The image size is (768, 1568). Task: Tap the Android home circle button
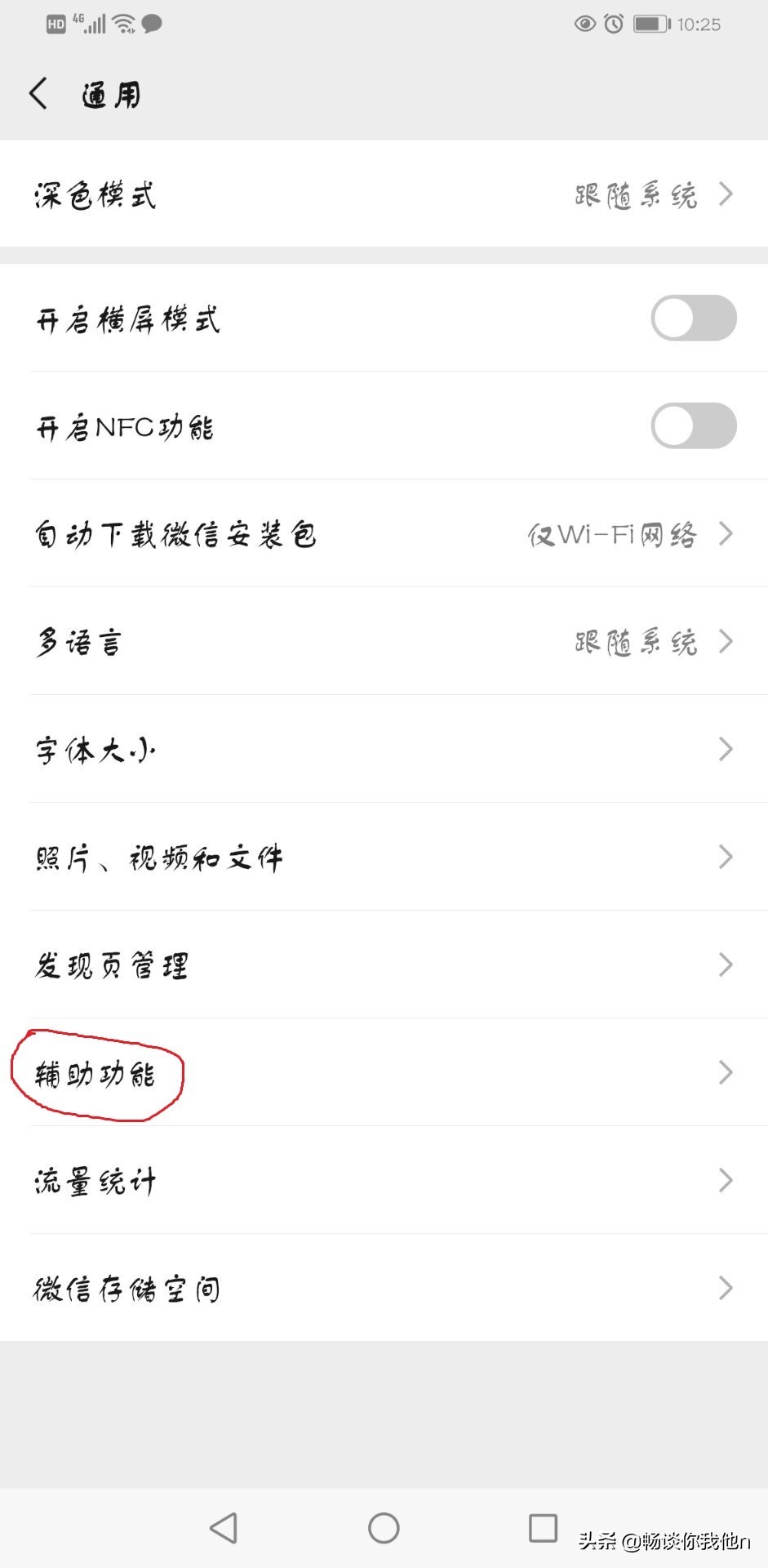384,1526
